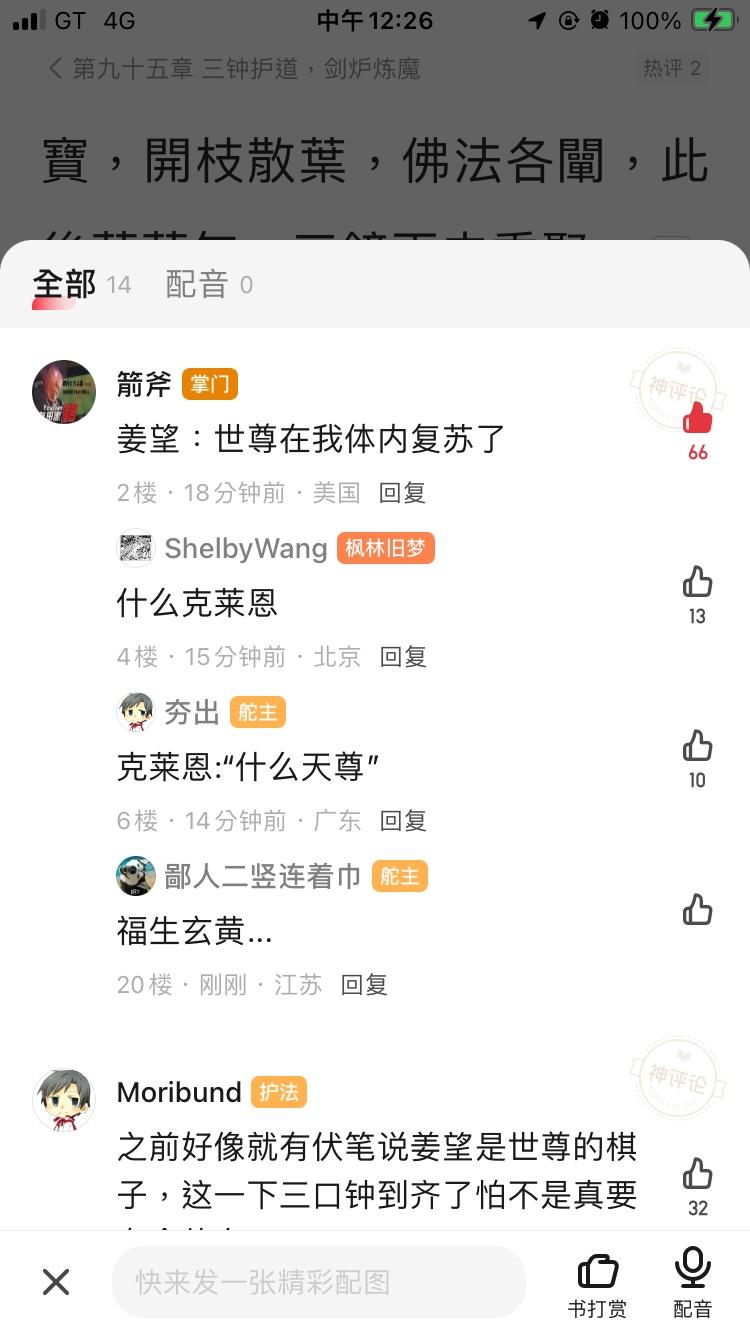This screenshot has height=1334, width=750.
Task: View ShelbyWang's profile
Action: coord(245,548)
